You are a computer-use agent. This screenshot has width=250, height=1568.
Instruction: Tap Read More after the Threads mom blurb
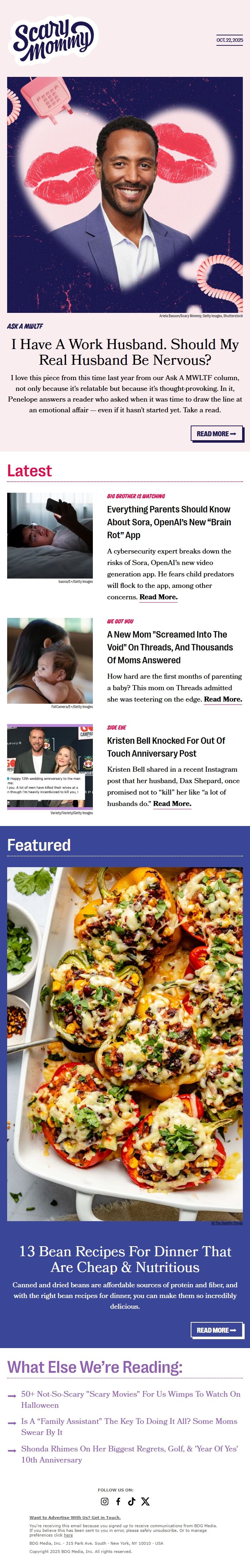tap(222, 699)
